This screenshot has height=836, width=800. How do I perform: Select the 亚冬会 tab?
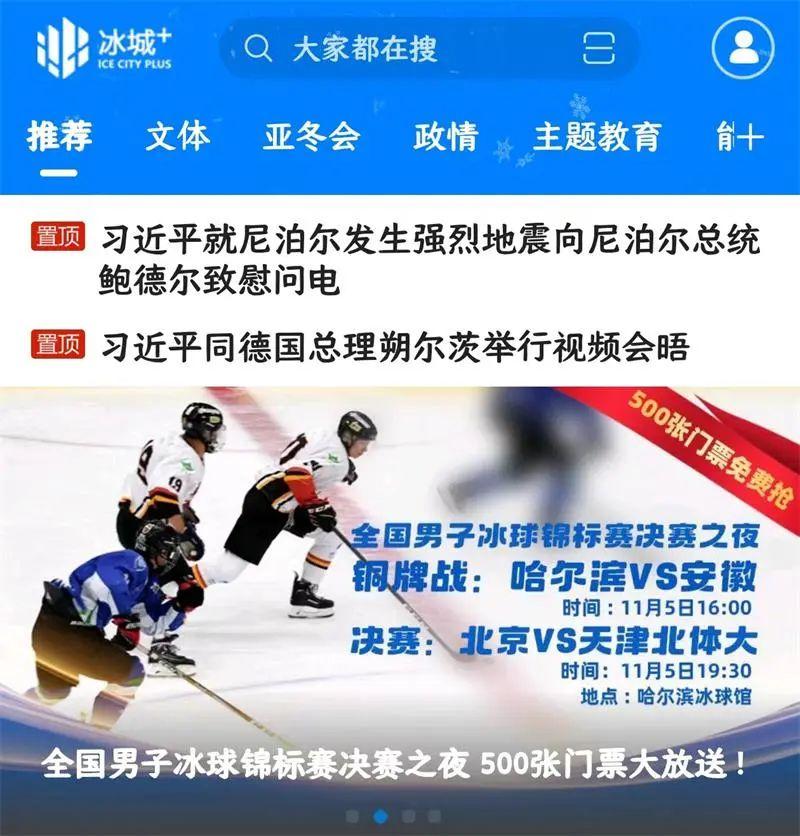311,137
